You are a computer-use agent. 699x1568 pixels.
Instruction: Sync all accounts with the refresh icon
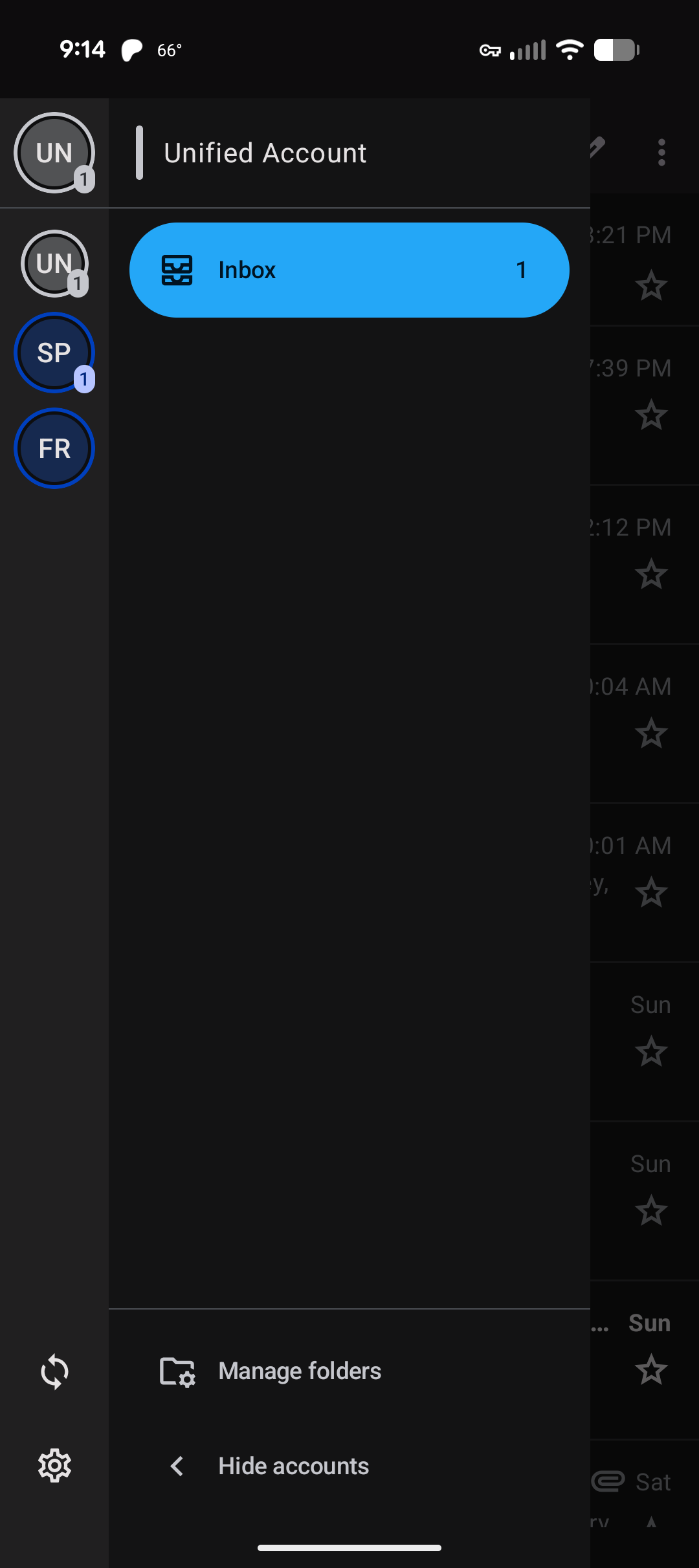coord(54,1371)
